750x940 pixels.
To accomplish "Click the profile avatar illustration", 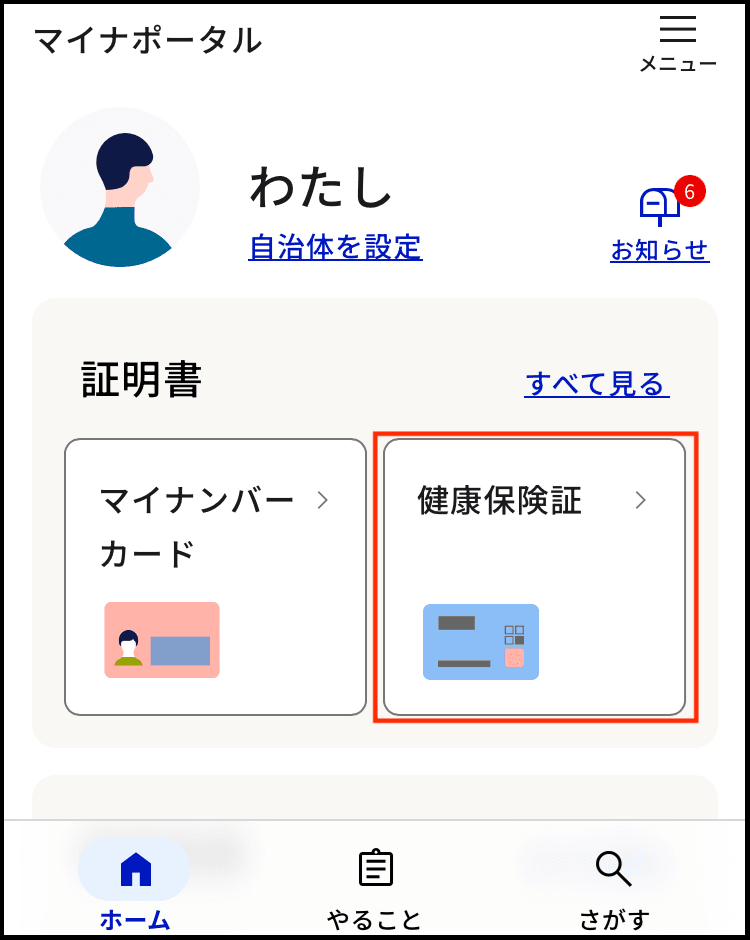I will [x=120, y=188].
